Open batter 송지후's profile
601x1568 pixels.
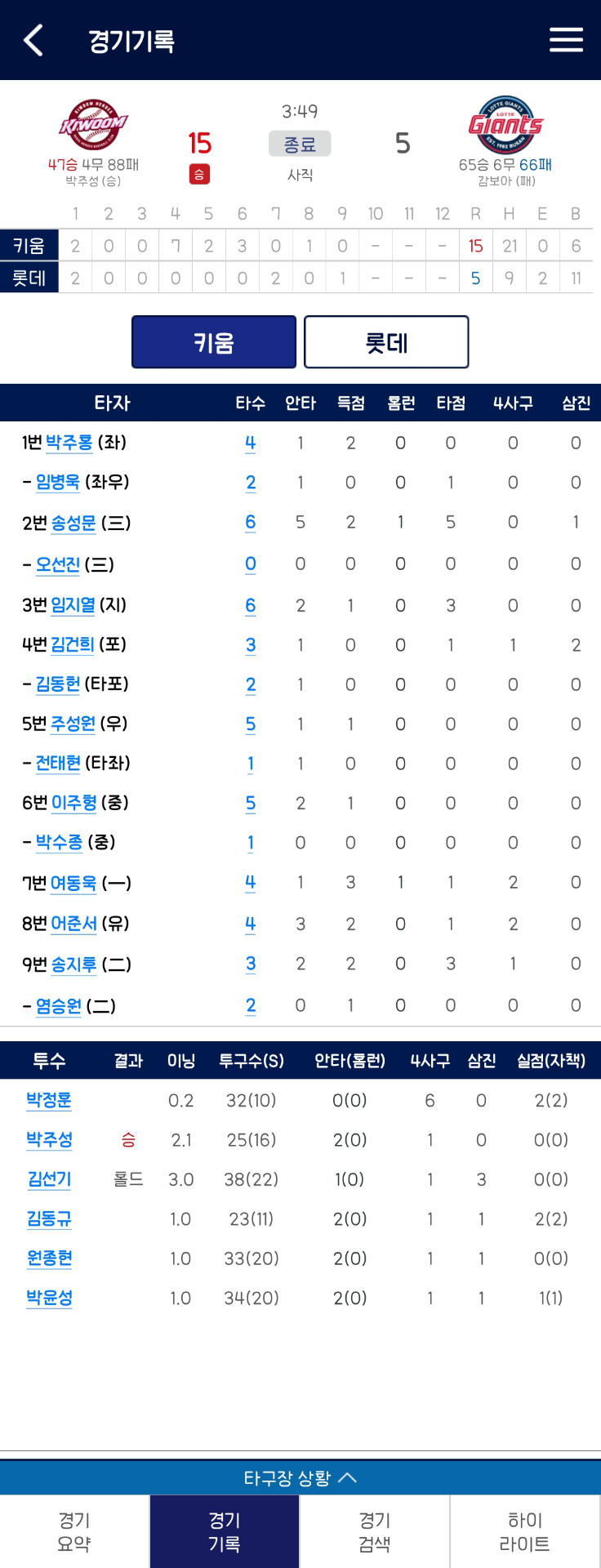pos(73,964)
